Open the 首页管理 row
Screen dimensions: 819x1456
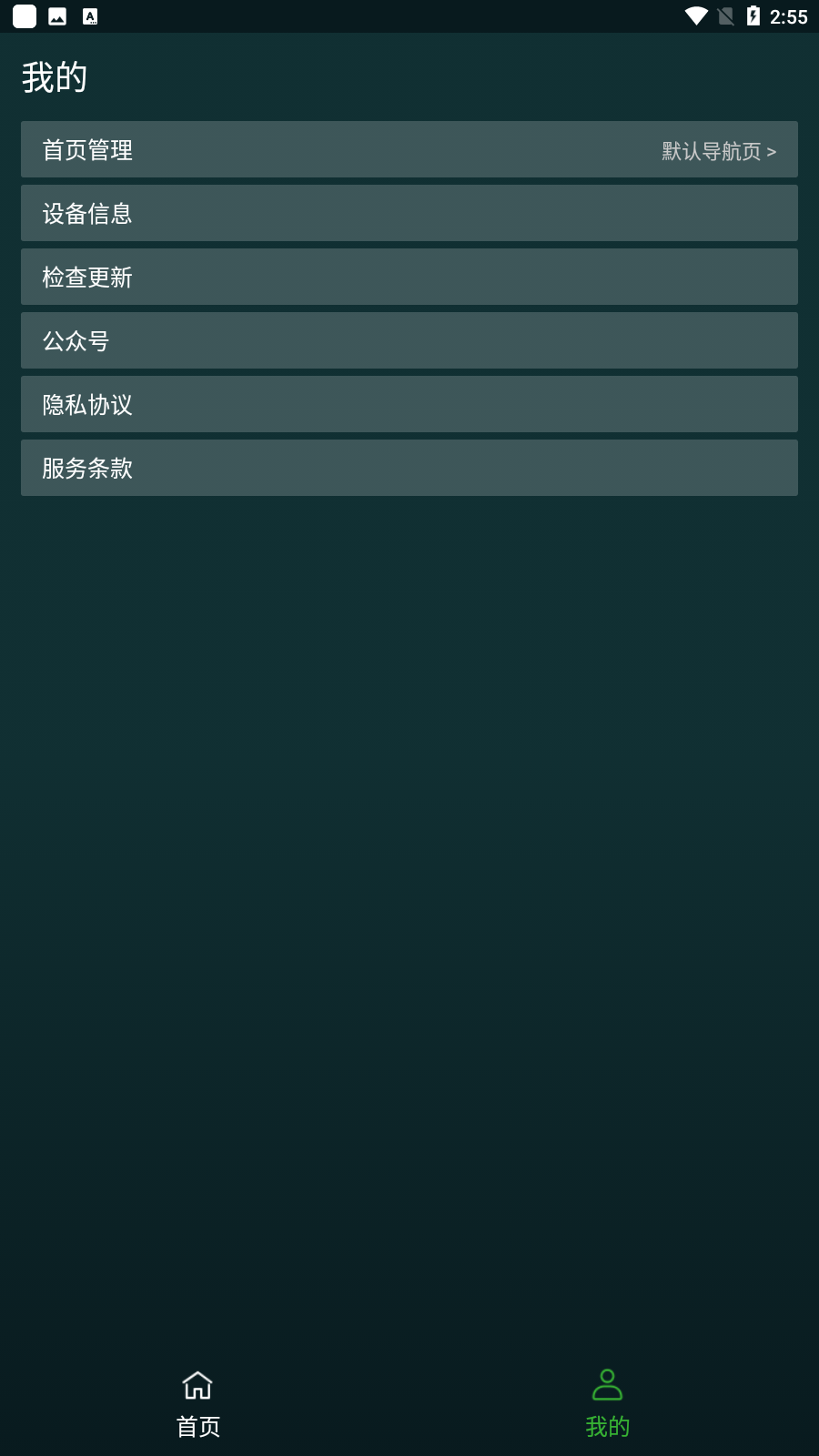coord(409,149)
